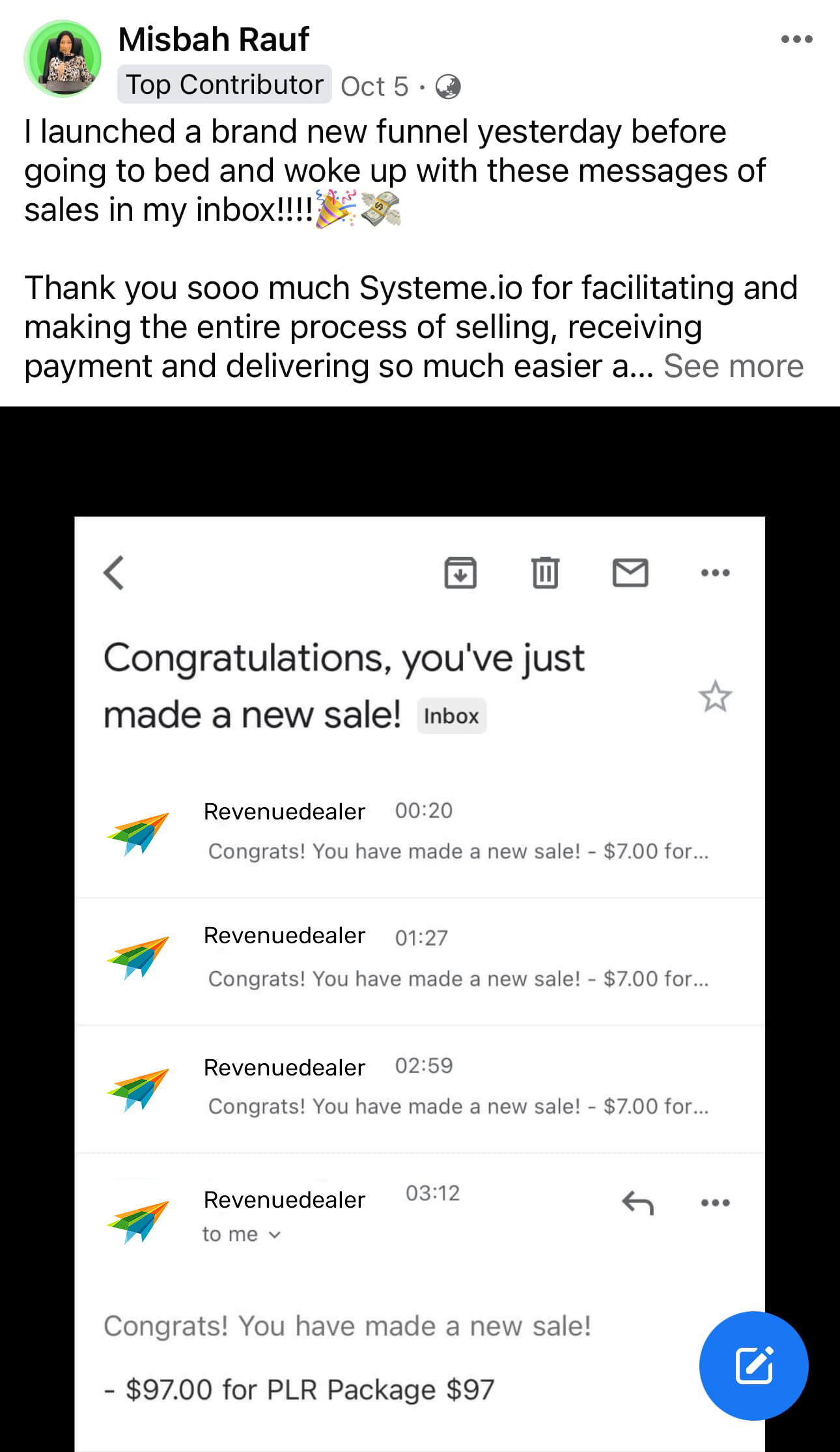Open Misbah Rauf's profile by name

point(214,39)
